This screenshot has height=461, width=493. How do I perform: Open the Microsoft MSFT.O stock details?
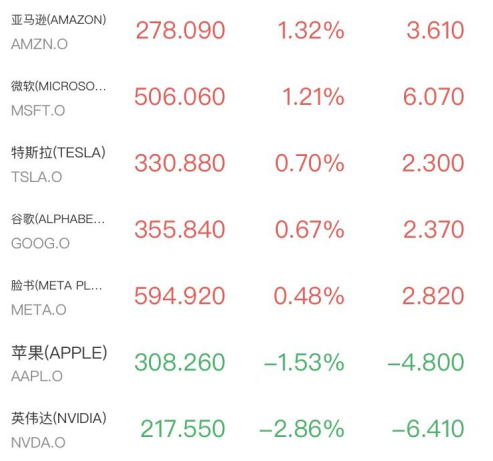[246, 97]
